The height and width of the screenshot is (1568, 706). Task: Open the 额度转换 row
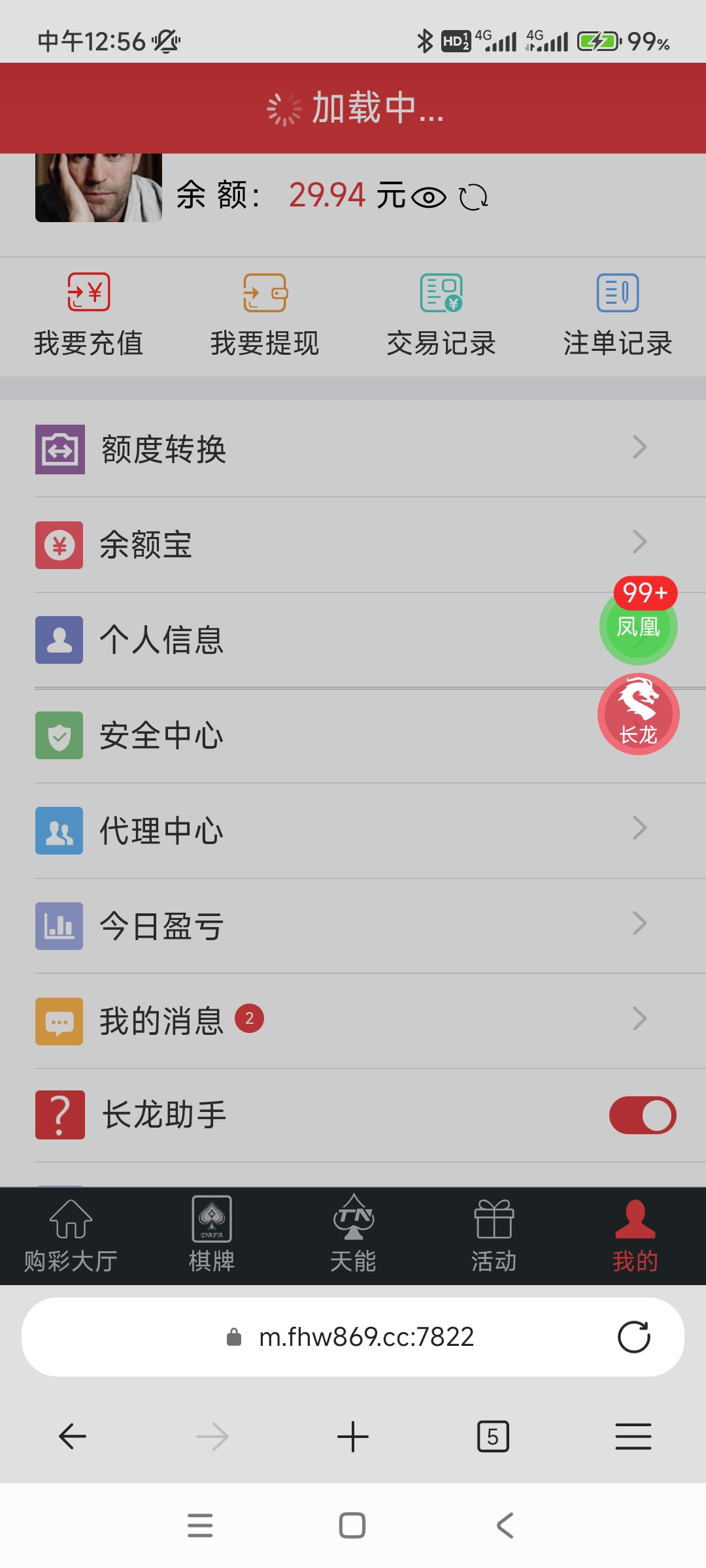(353, 449)
